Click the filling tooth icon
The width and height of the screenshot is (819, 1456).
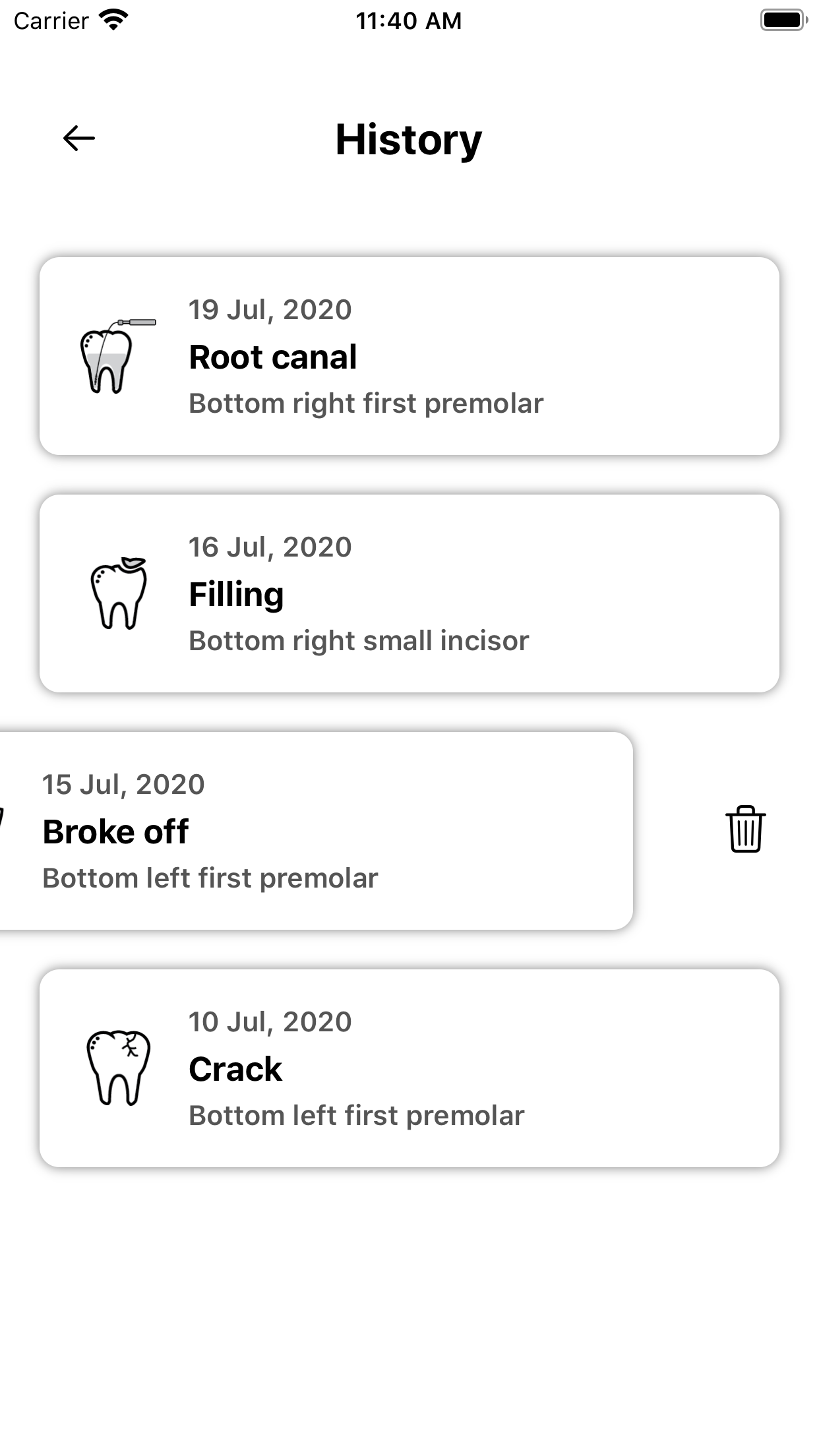[x=119, y=597]
